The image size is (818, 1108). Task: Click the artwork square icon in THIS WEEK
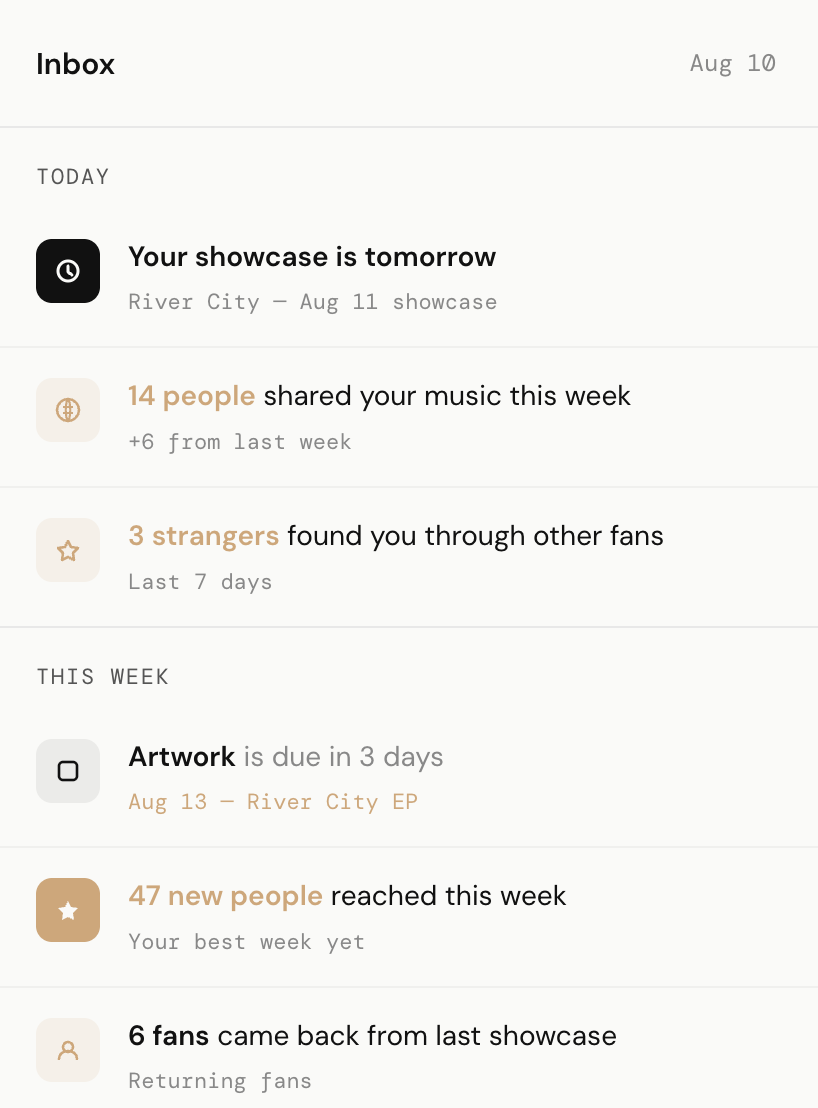pos(68,771)
